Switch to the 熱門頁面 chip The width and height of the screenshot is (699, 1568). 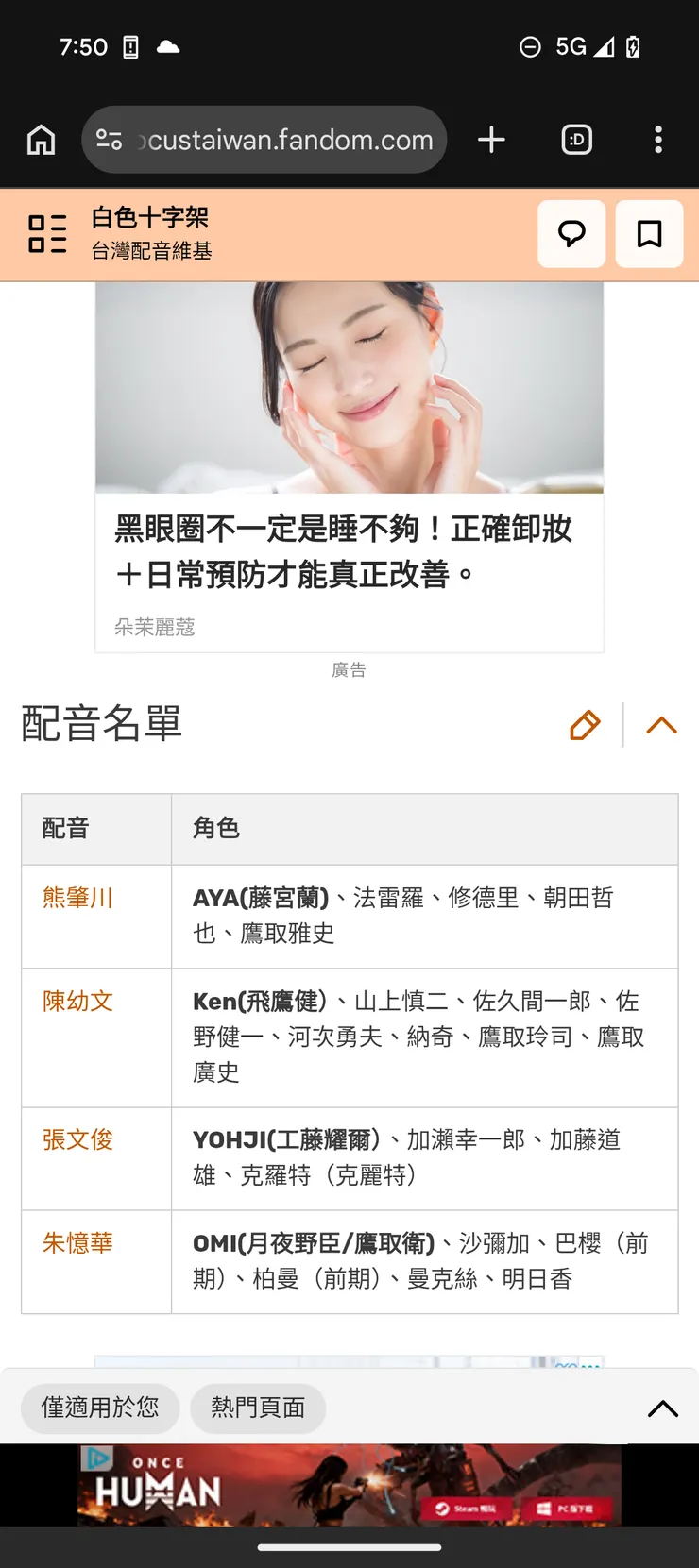click(258, 1408)
